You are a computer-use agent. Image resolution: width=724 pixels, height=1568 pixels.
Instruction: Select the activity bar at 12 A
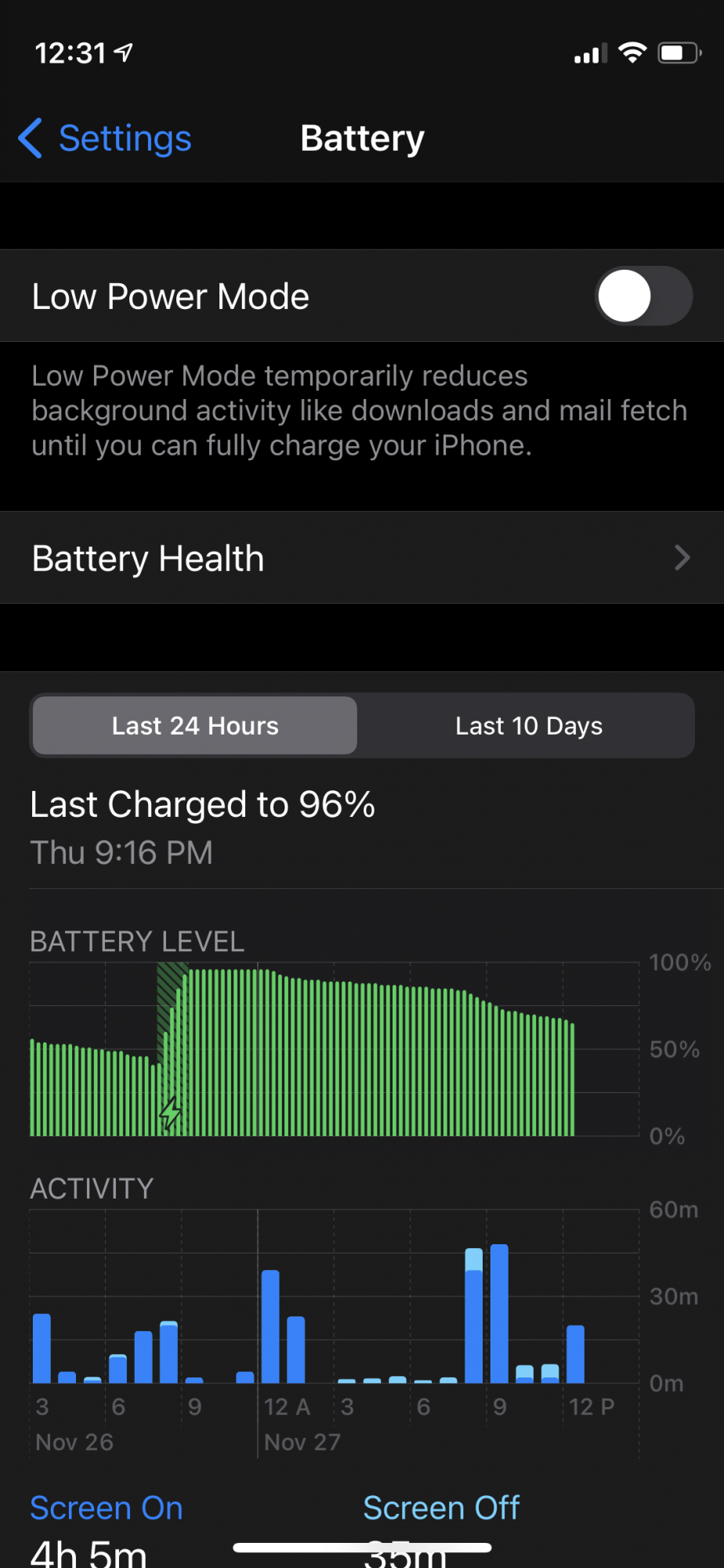click(270, 1327)
